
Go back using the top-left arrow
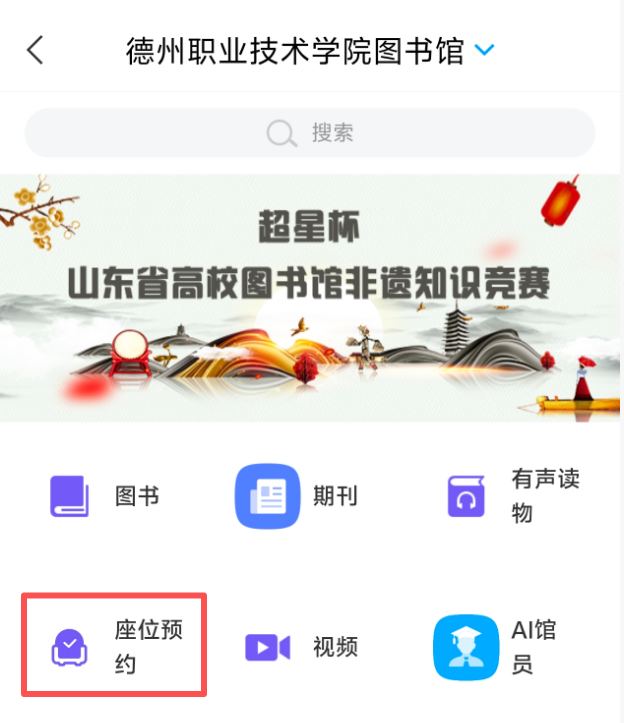(35, 50)
